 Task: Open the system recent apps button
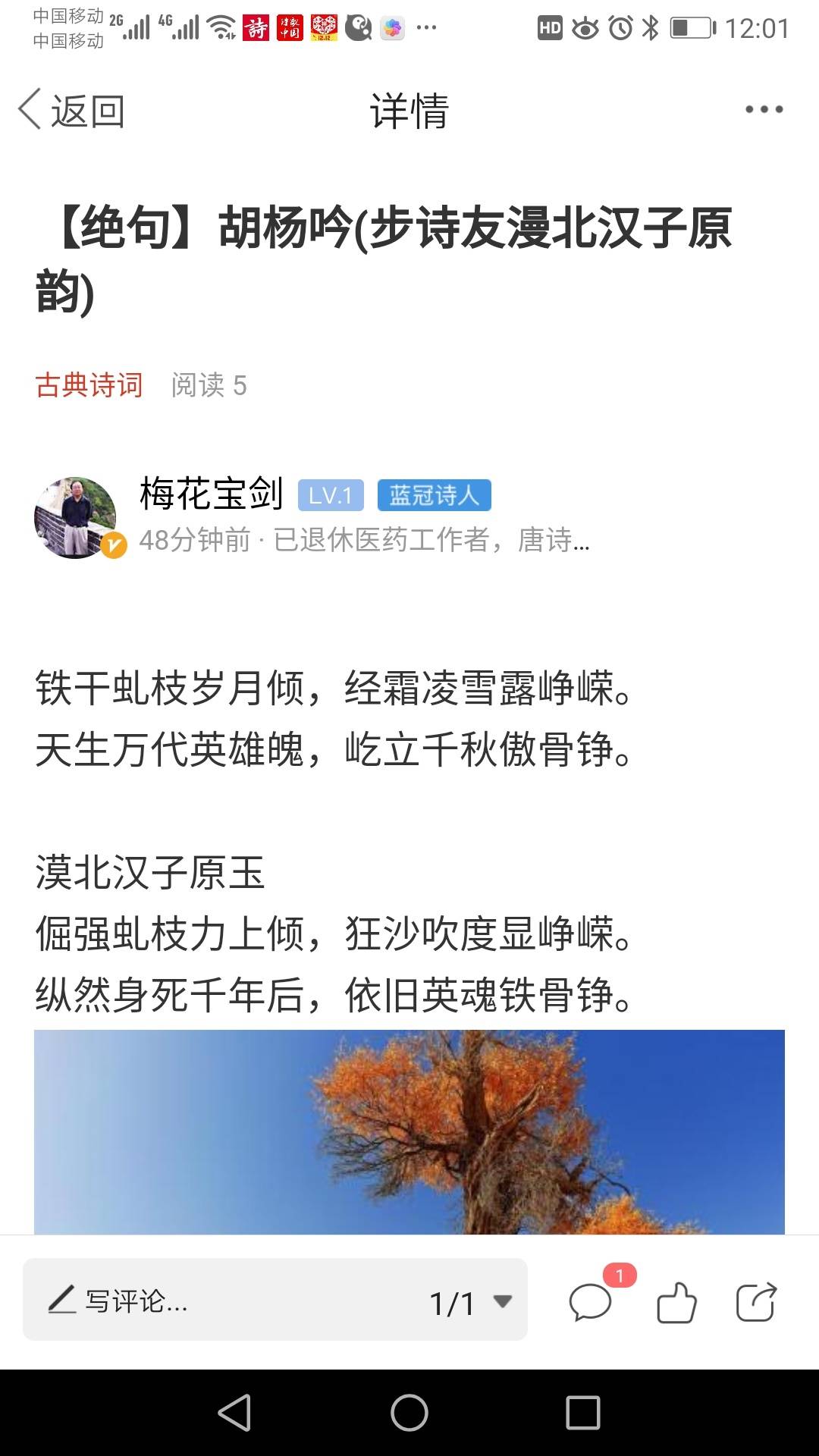pos(583,1414)
